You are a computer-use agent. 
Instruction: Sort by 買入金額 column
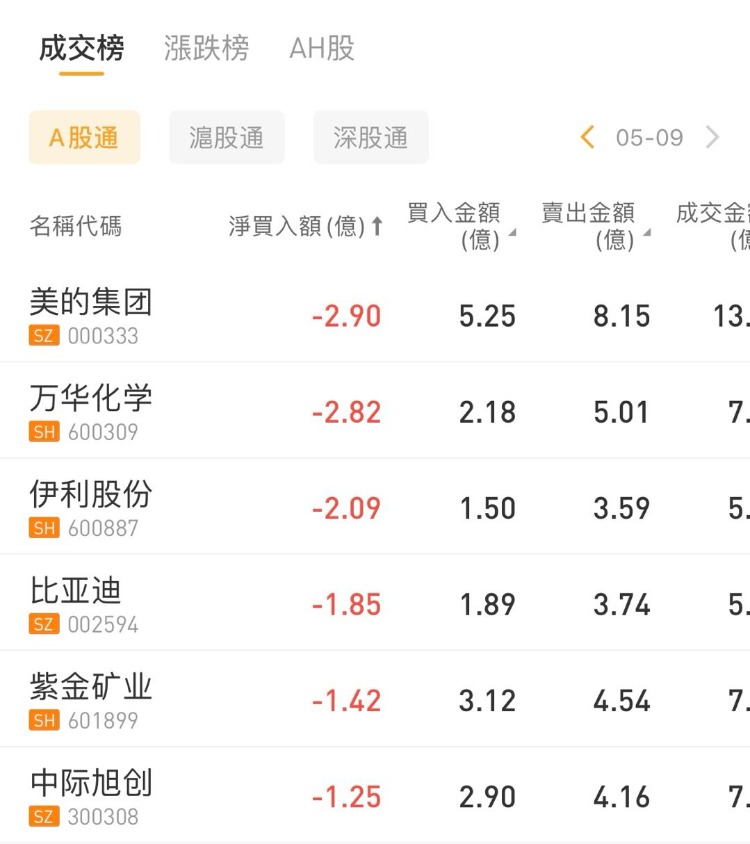click(x=460, y=226)
